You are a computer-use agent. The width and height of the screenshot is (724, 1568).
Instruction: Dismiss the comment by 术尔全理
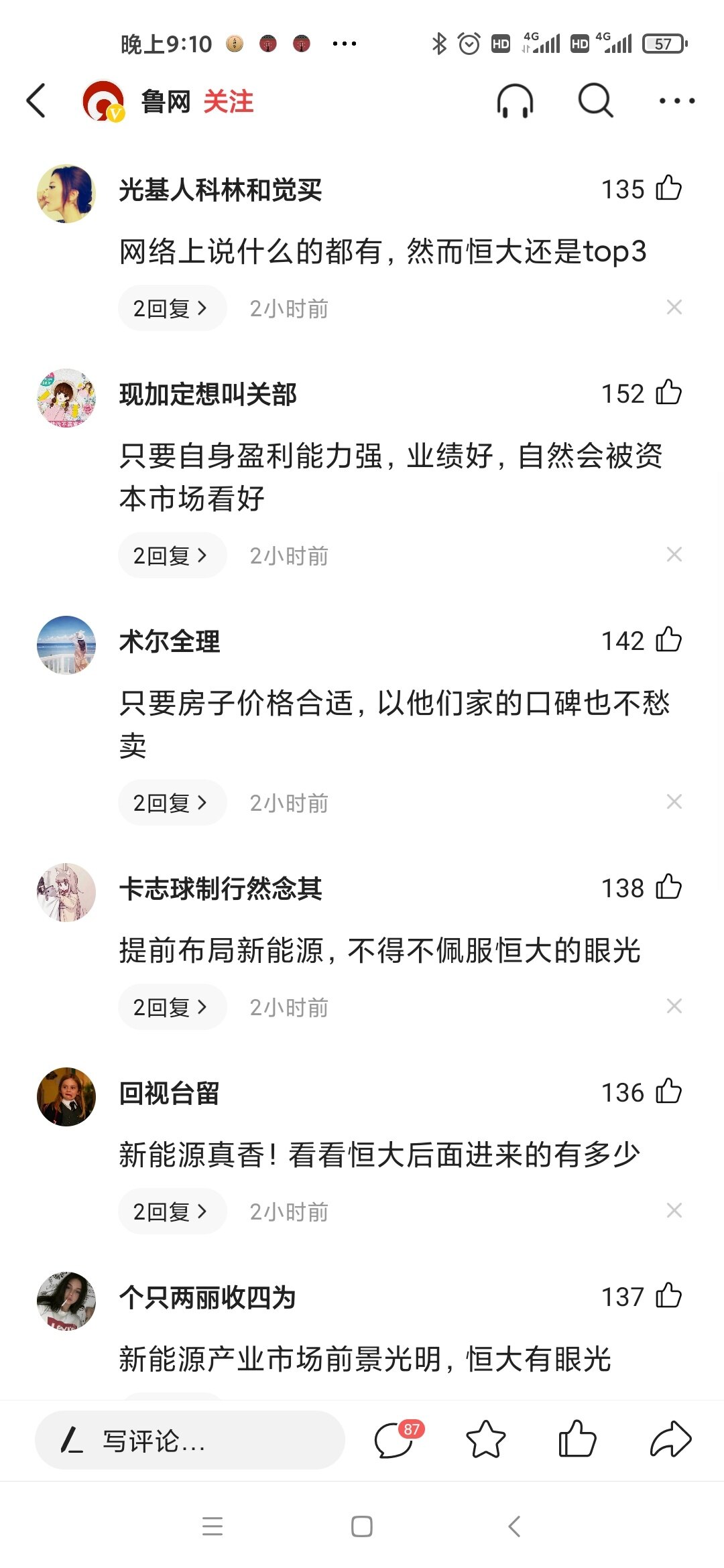click(674, 802)
